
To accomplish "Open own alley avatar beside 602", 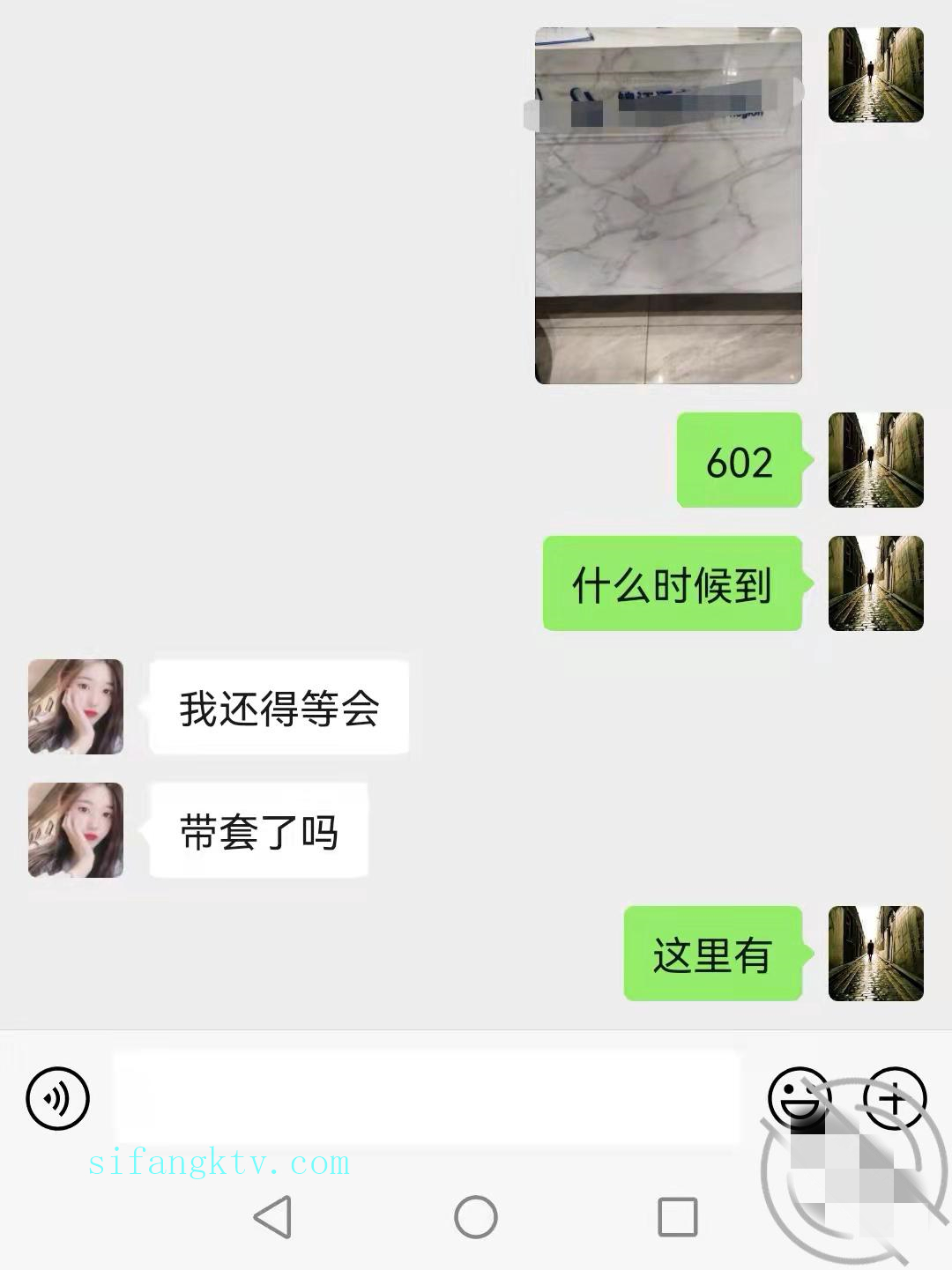I will 875,460.
